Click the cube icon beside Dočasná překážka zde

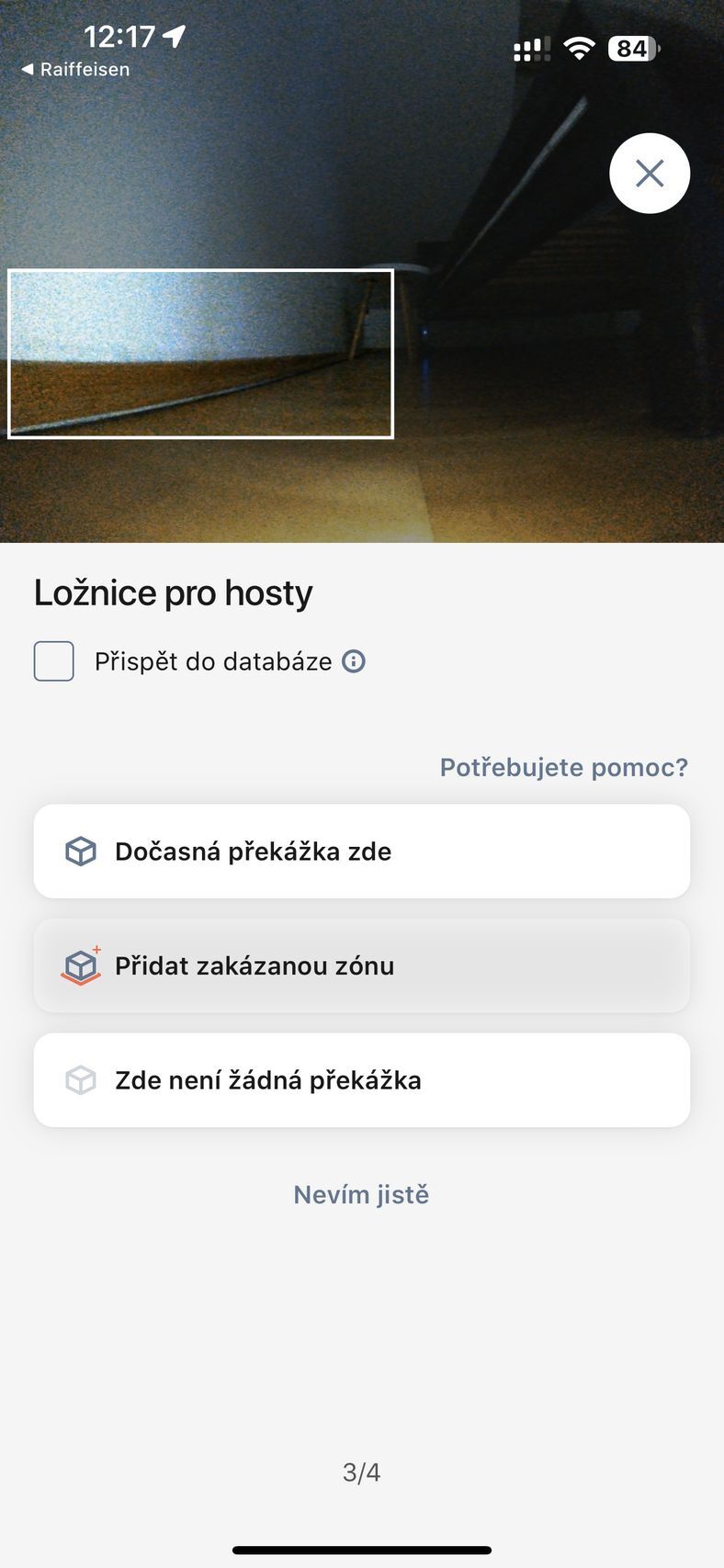pyautogui.click(x=82, y=851)
